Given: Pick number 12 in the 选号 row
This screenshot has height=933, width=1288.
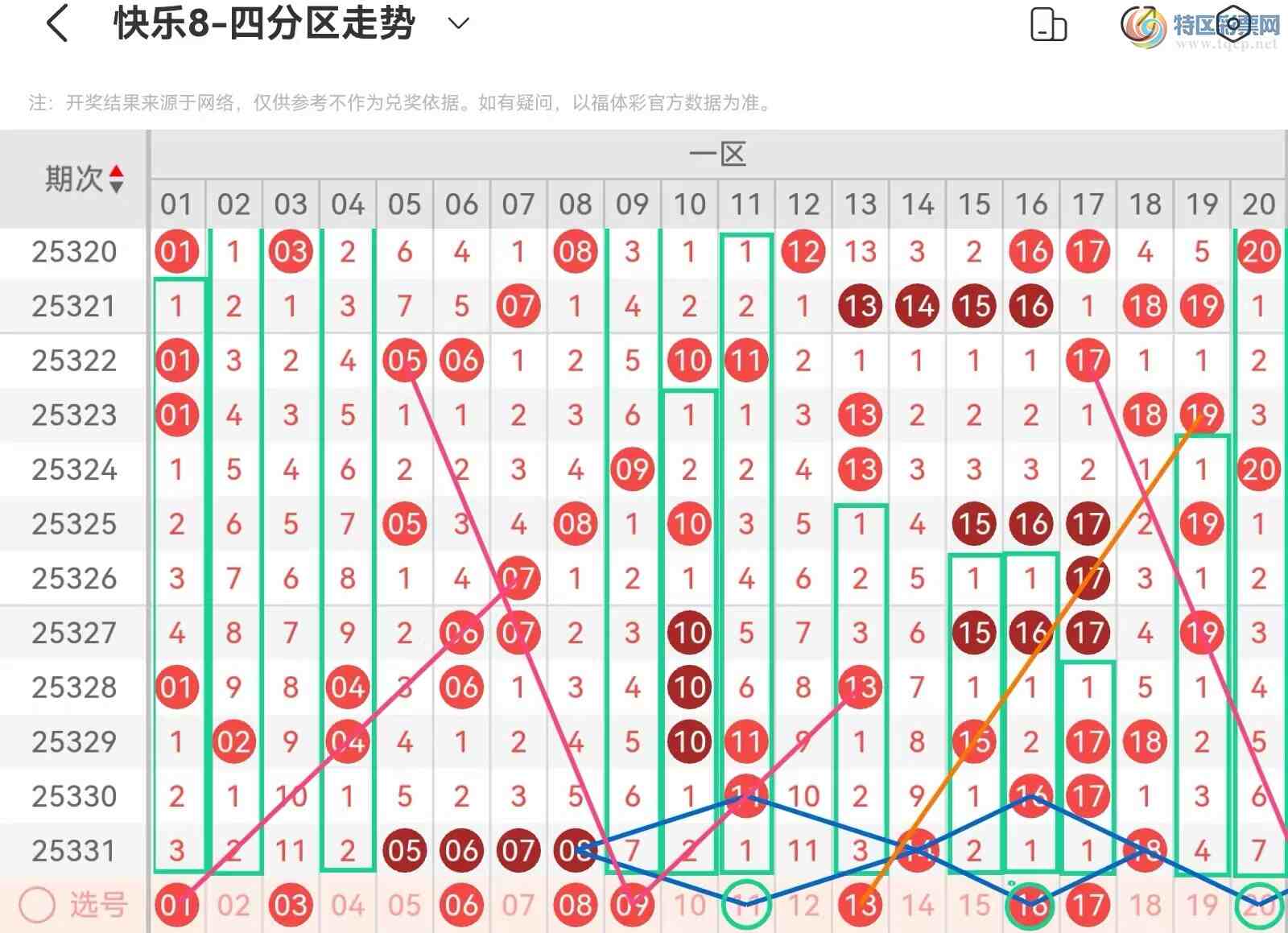Looking at the screenshot, I should click(803, 906).
